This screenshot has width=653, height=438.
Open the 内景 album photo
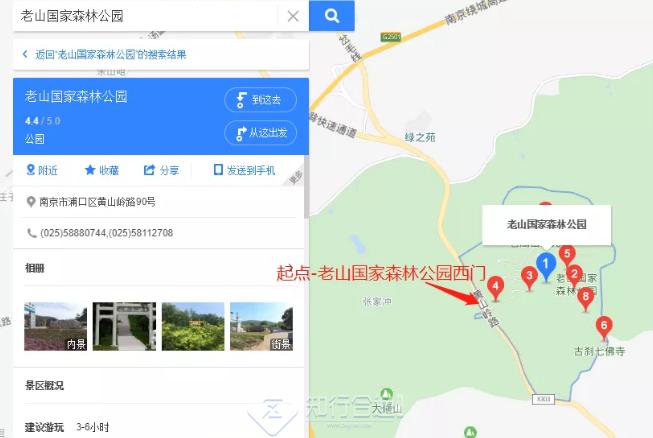[55, 326]
